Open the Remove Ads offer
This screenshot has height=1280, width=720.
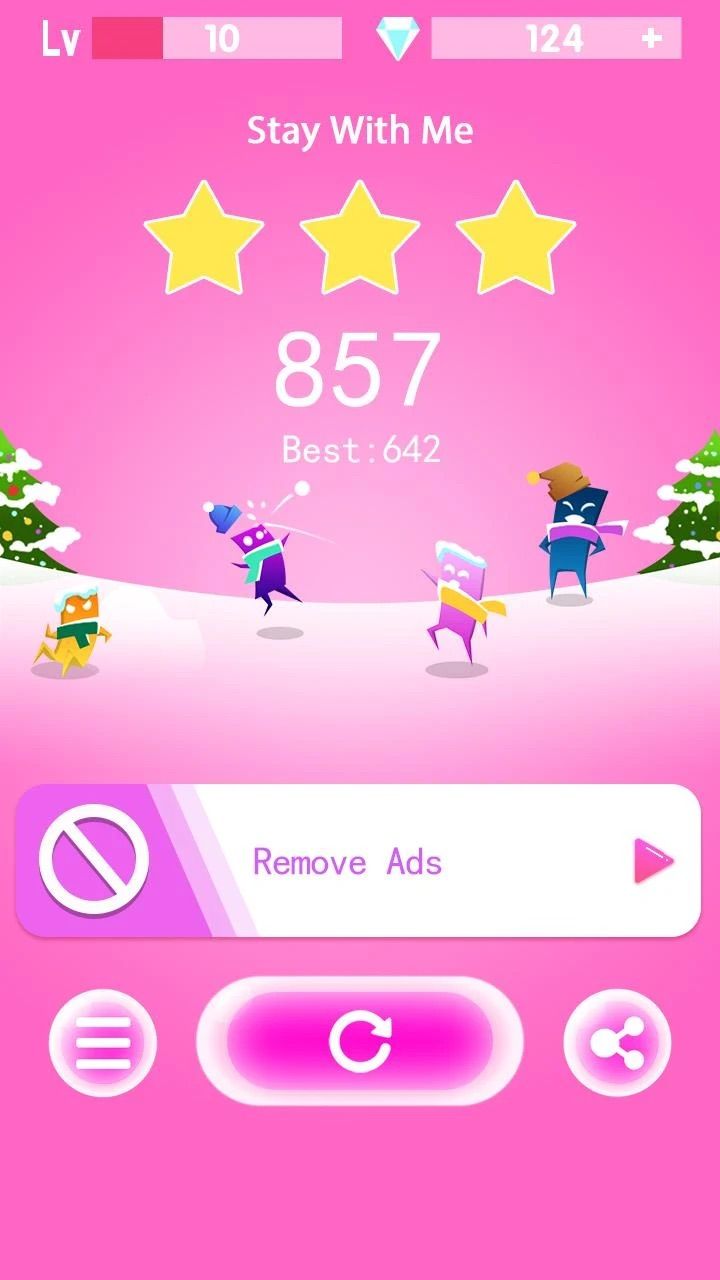click(x=358, y=861)
